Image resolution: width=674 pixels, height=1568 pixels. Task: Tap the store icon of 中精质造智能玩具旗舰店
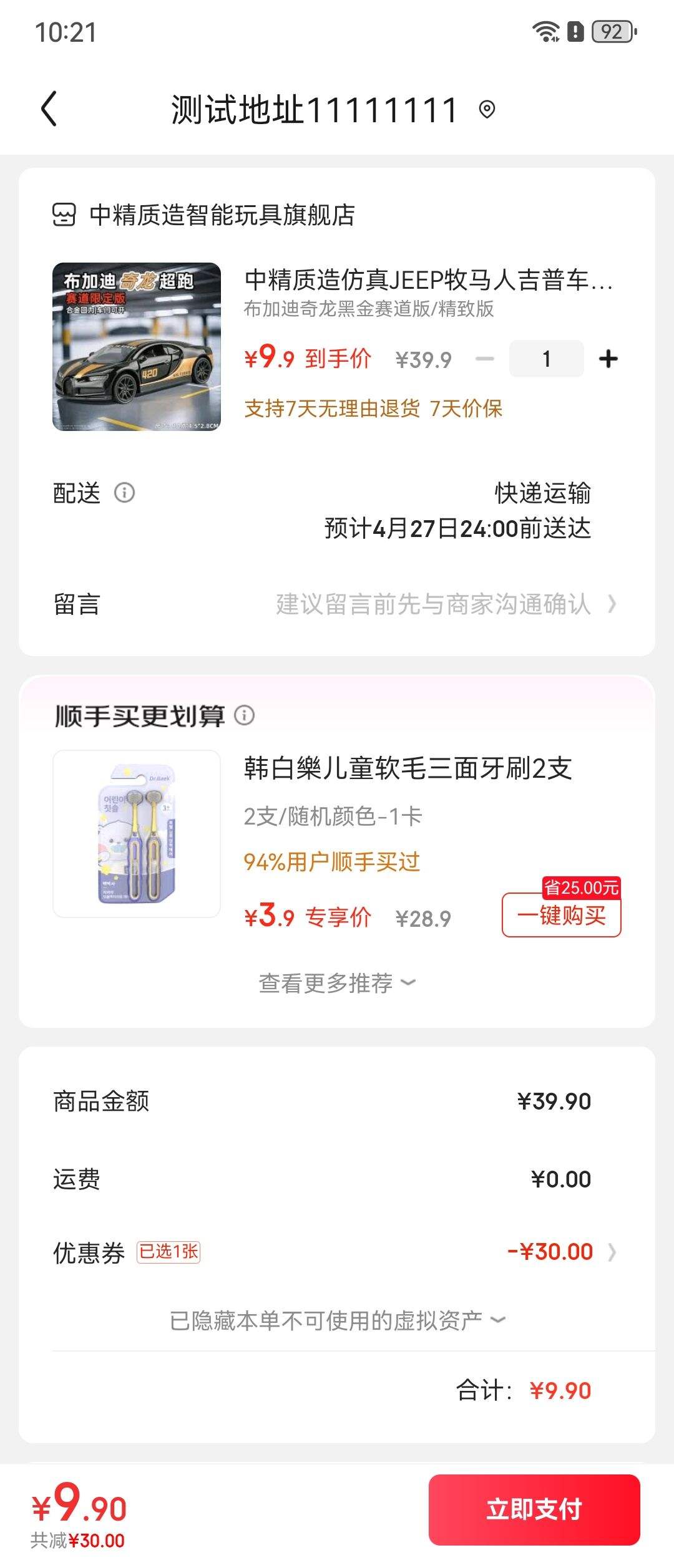[x=64, y=215]
